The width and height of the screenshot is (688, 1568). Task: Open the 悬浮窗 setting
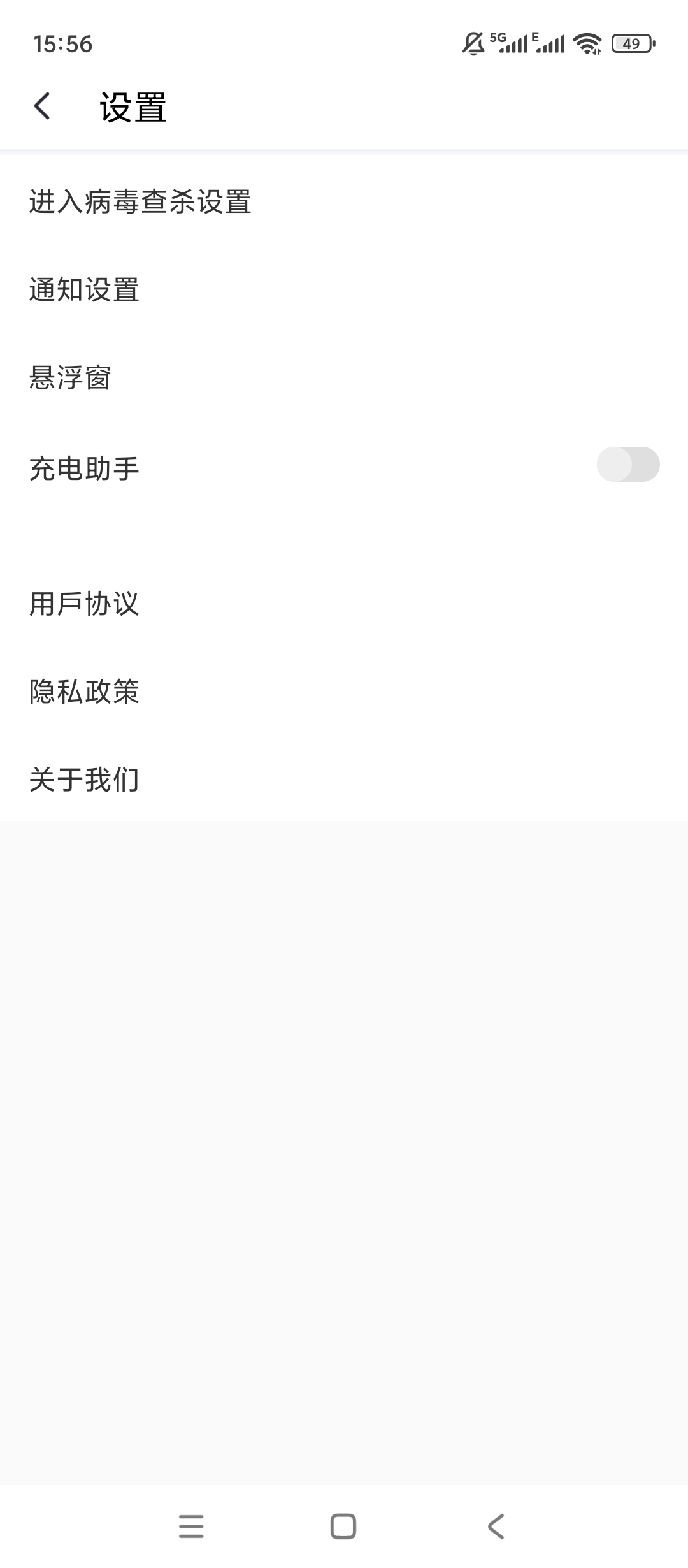70,378
